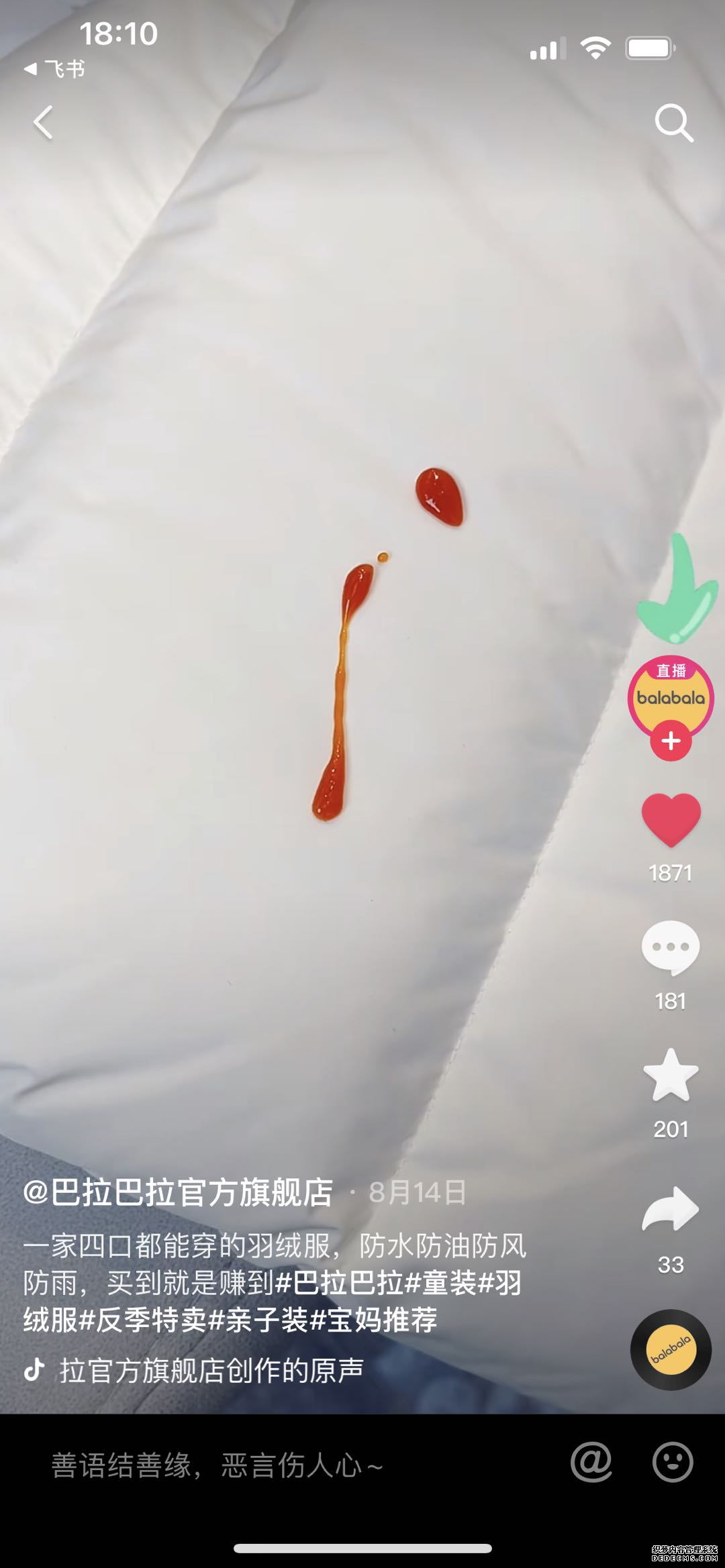Open the spinning balabala sound disc
This screenshot has width=725, height=1568.
coord(671,1349)
